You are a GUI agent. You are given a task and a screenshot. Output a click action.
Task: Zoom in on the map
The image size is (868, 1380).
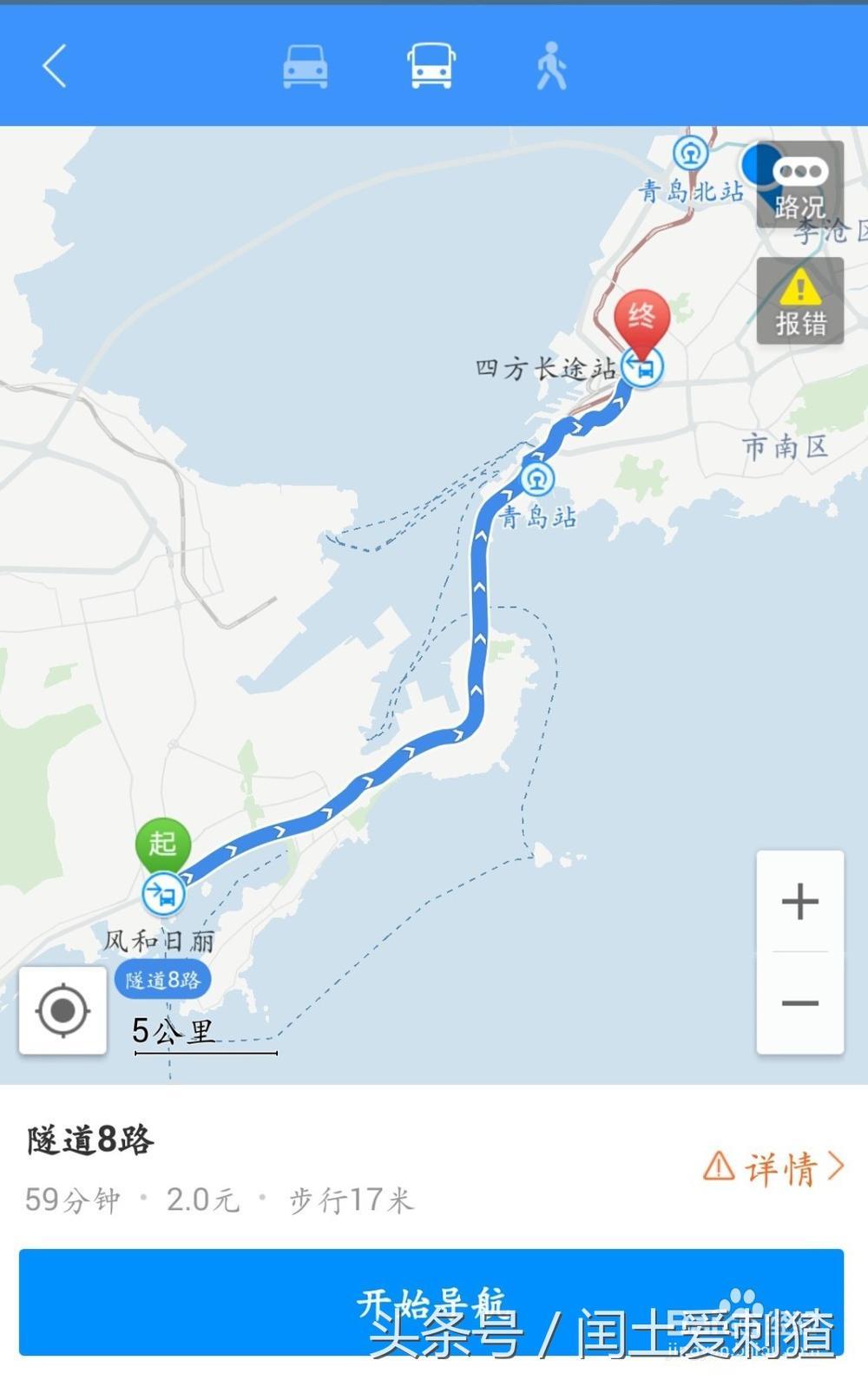(x=799, y=902)
